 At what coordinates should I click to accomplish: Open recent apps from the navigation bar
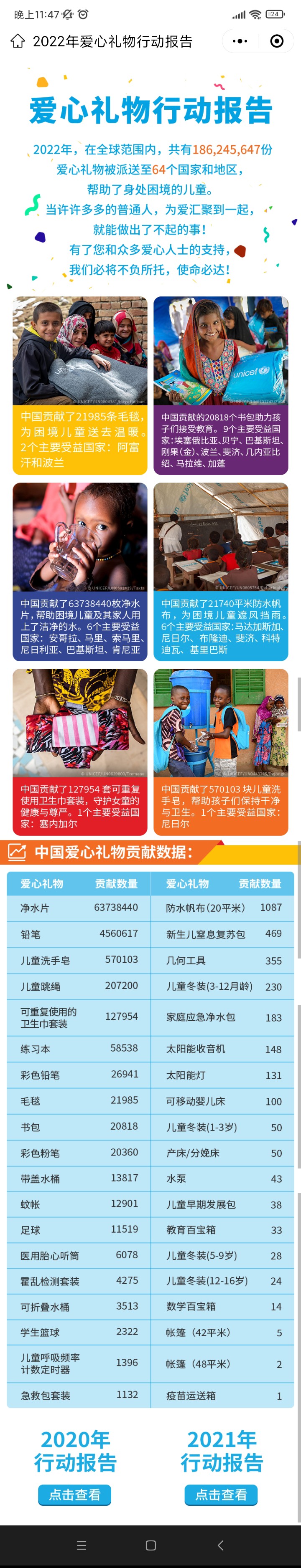coord(82,1544)
